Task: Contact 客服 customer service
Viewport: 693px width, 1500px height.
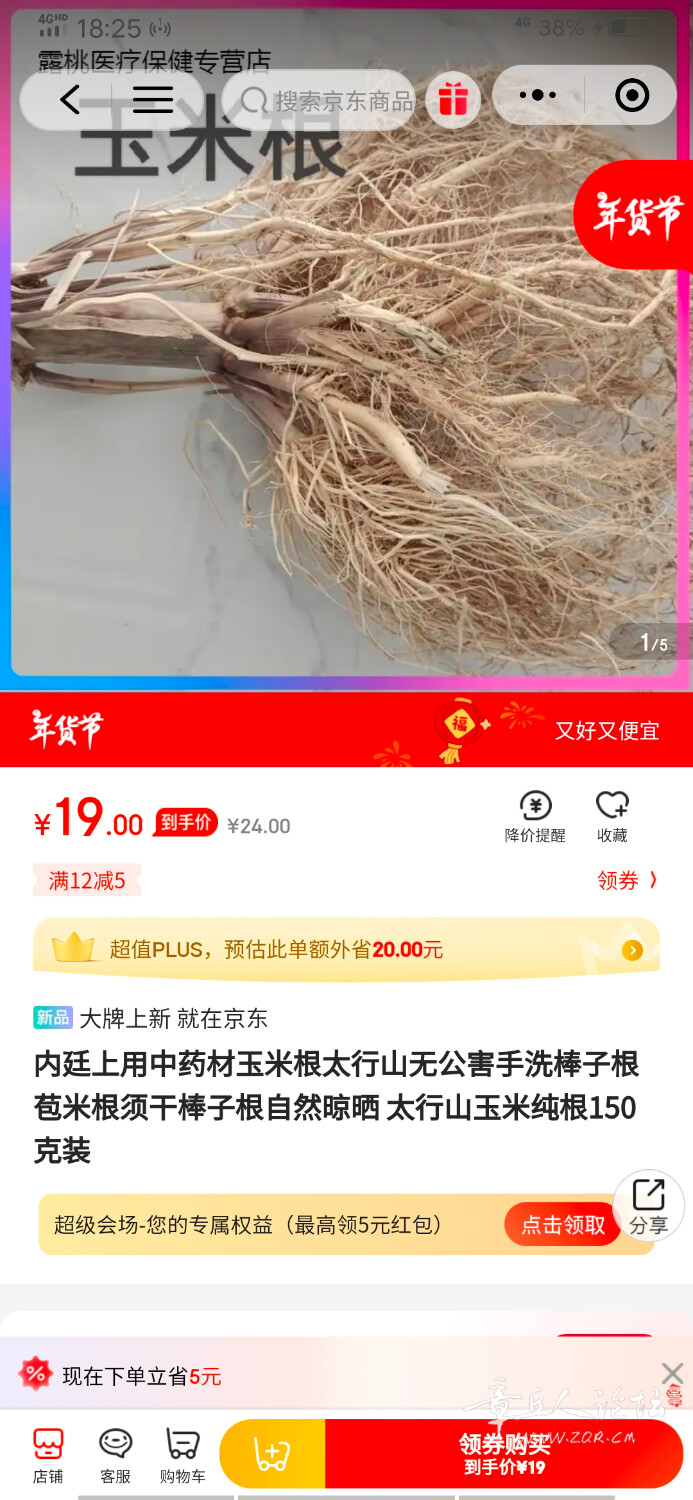Action: tap(115, 1455)
